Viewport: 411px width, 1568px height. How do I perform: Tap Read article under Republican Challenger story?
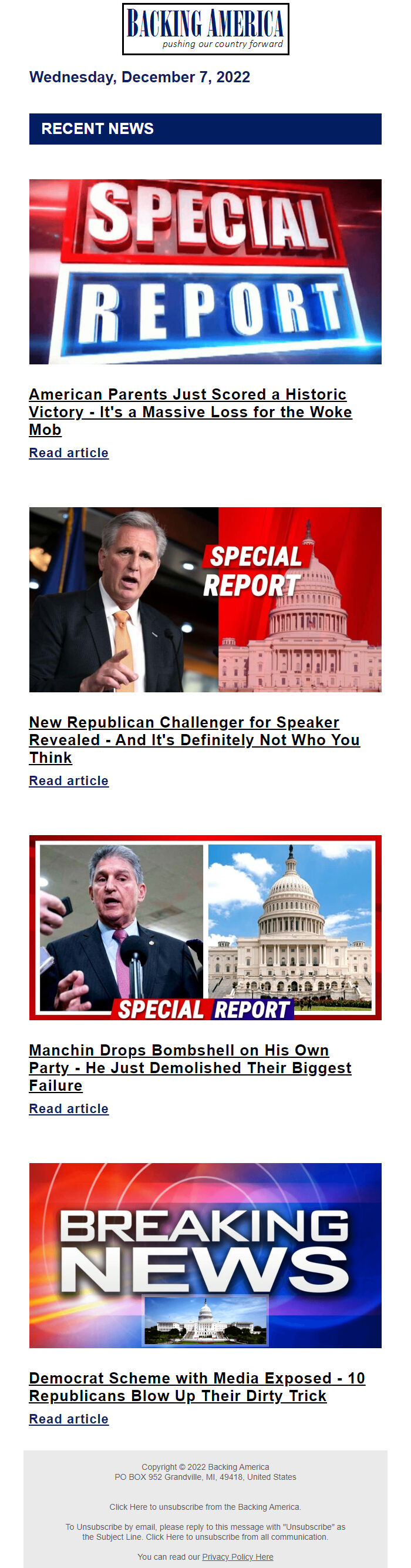[69, 780]
